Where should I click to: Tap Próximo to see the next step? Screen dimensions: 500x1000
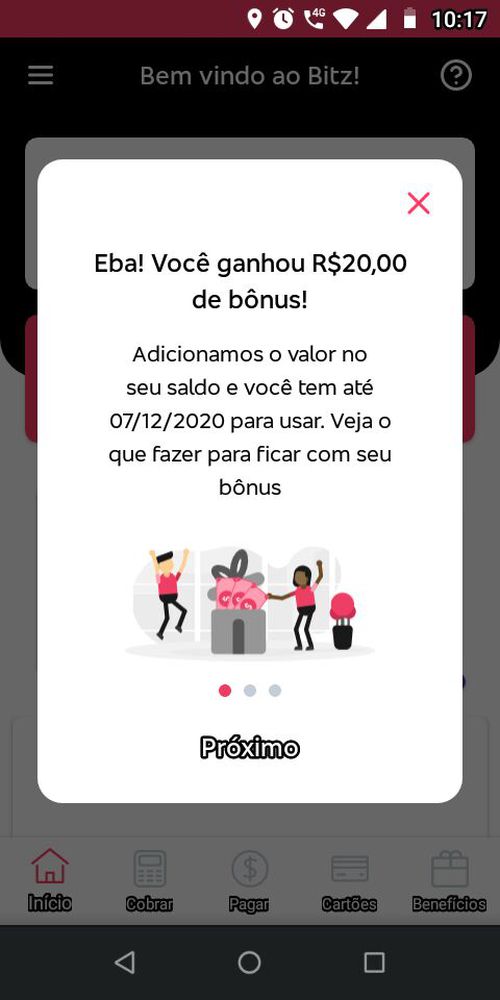[x=249, y=747]
